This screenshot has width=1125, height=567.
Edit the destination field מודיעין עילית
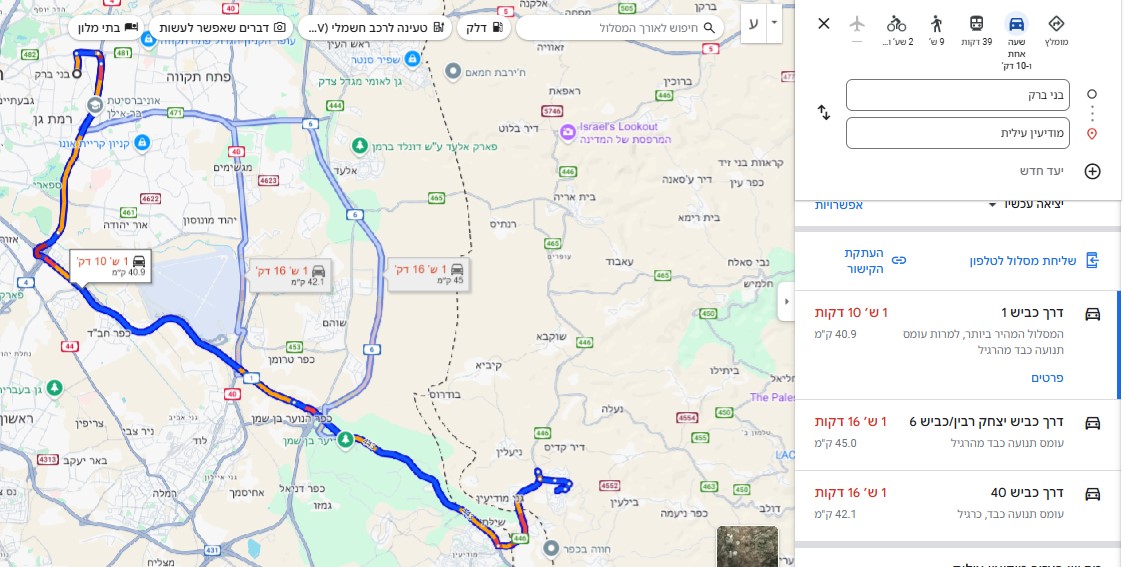pos(957,133)
